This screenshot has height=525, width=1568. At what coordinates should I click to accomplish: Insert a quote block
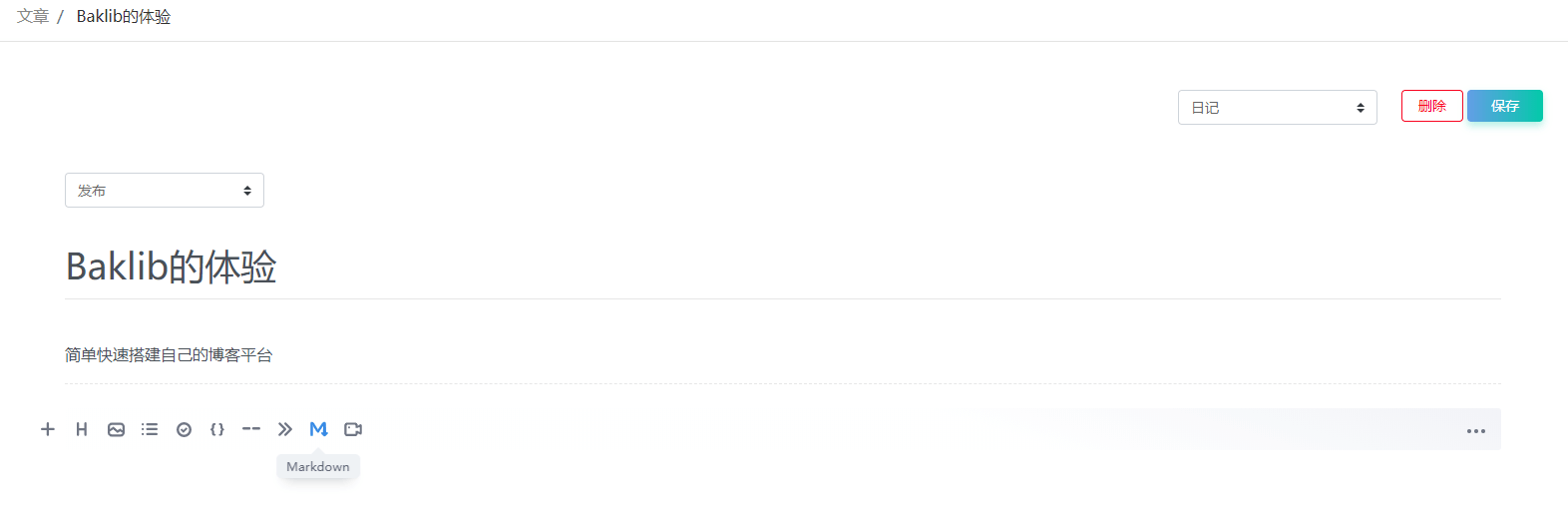[285, 429]
